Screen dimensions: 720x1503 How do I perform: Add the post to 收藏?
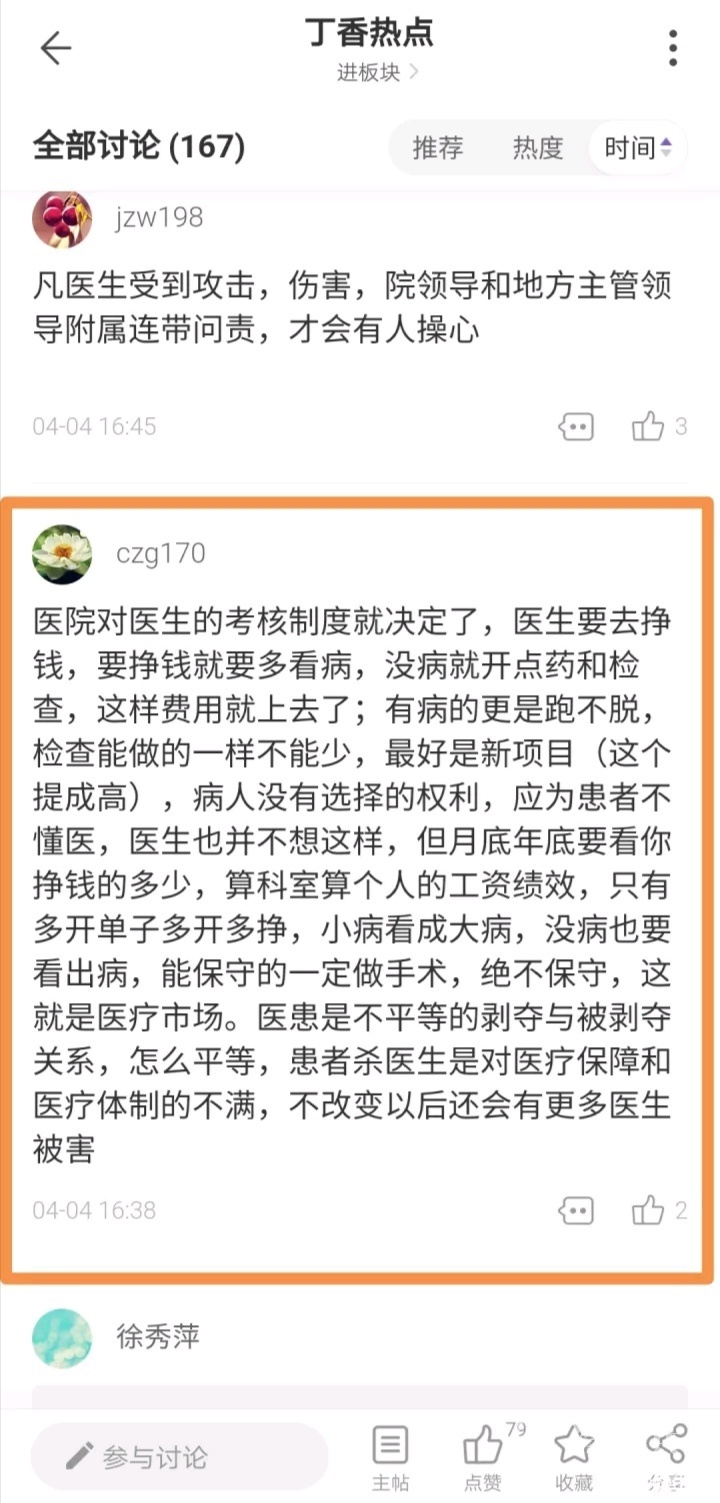point(574,1457)
